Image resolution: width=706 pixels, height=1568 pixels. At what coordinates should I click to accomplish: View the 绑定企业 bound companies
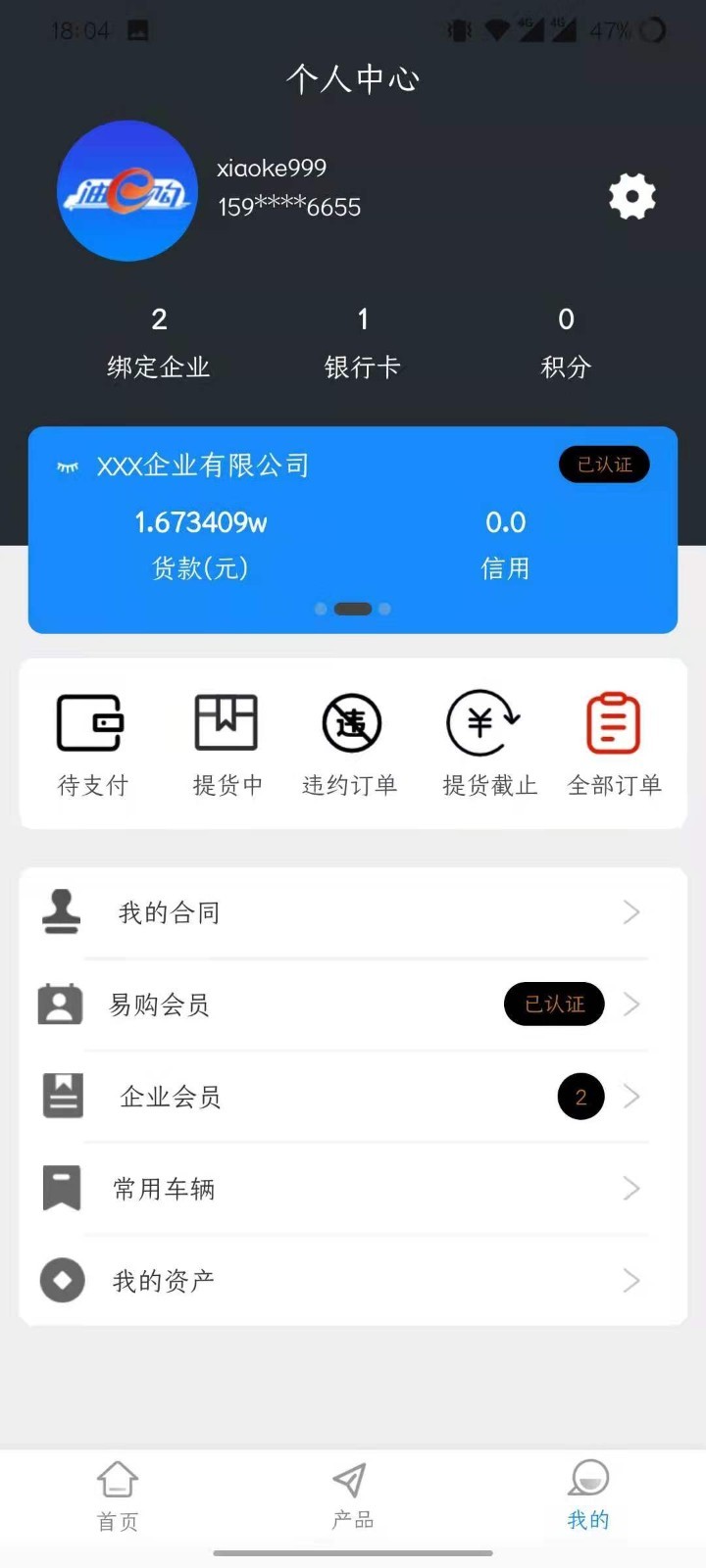tap(159, 342)
